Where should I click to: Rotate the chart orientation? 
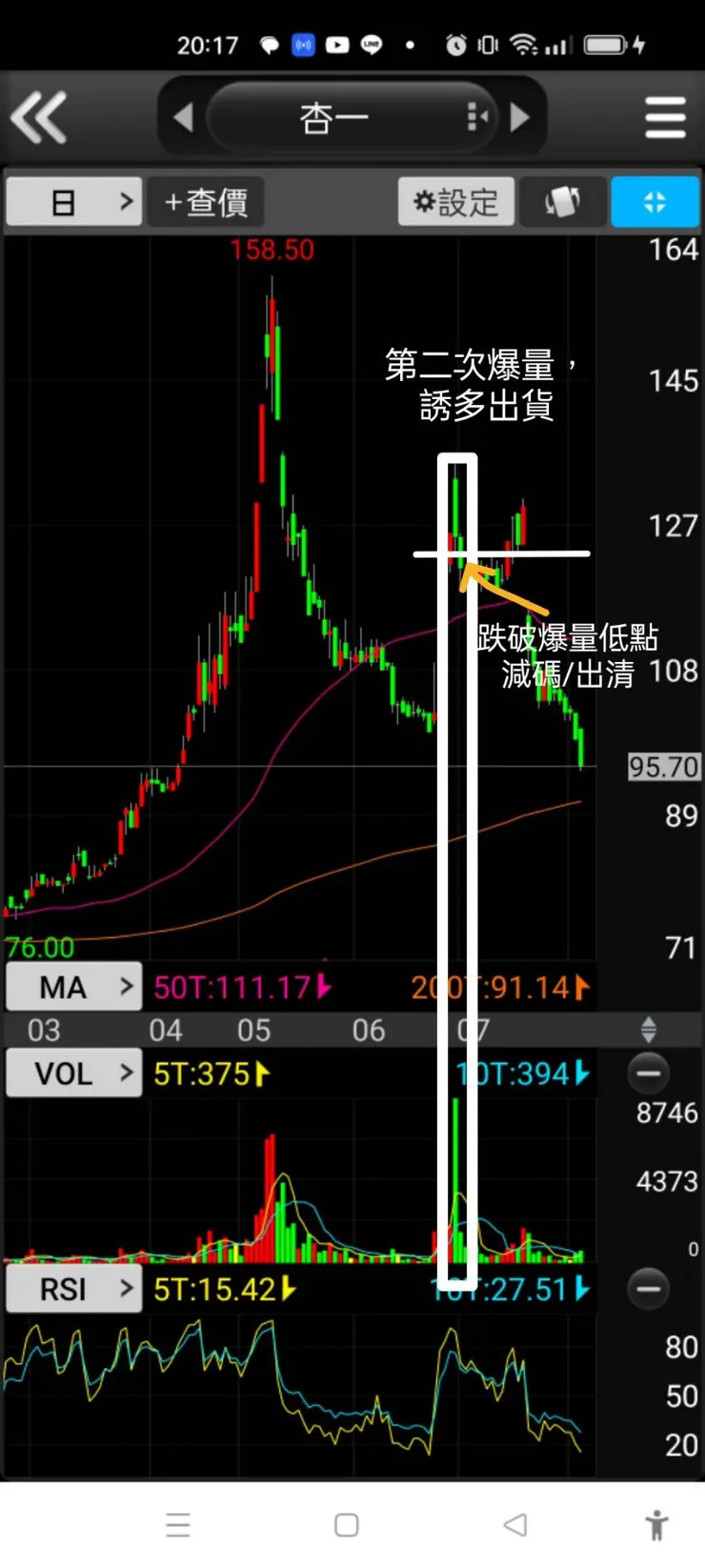562,202
